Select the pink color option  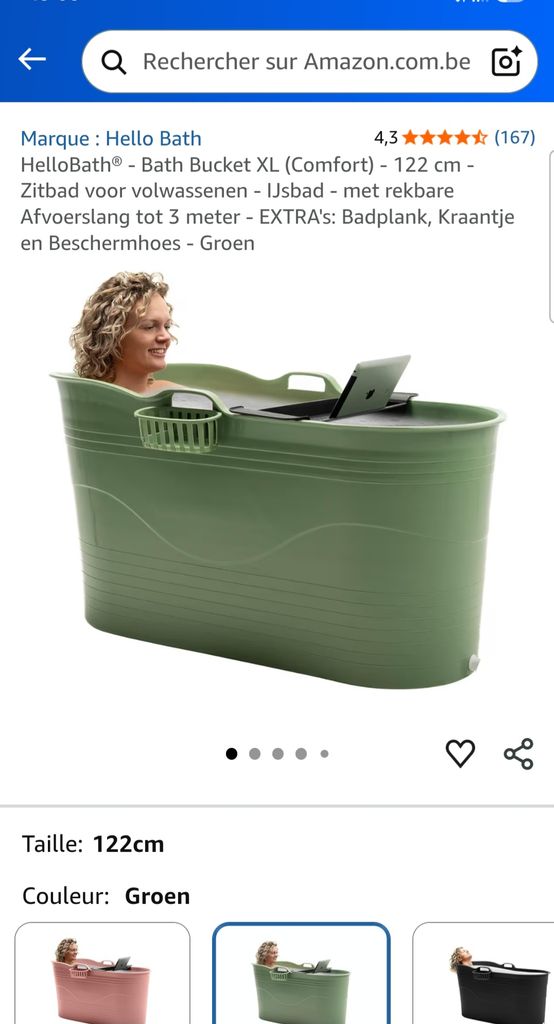pos(103,973)
